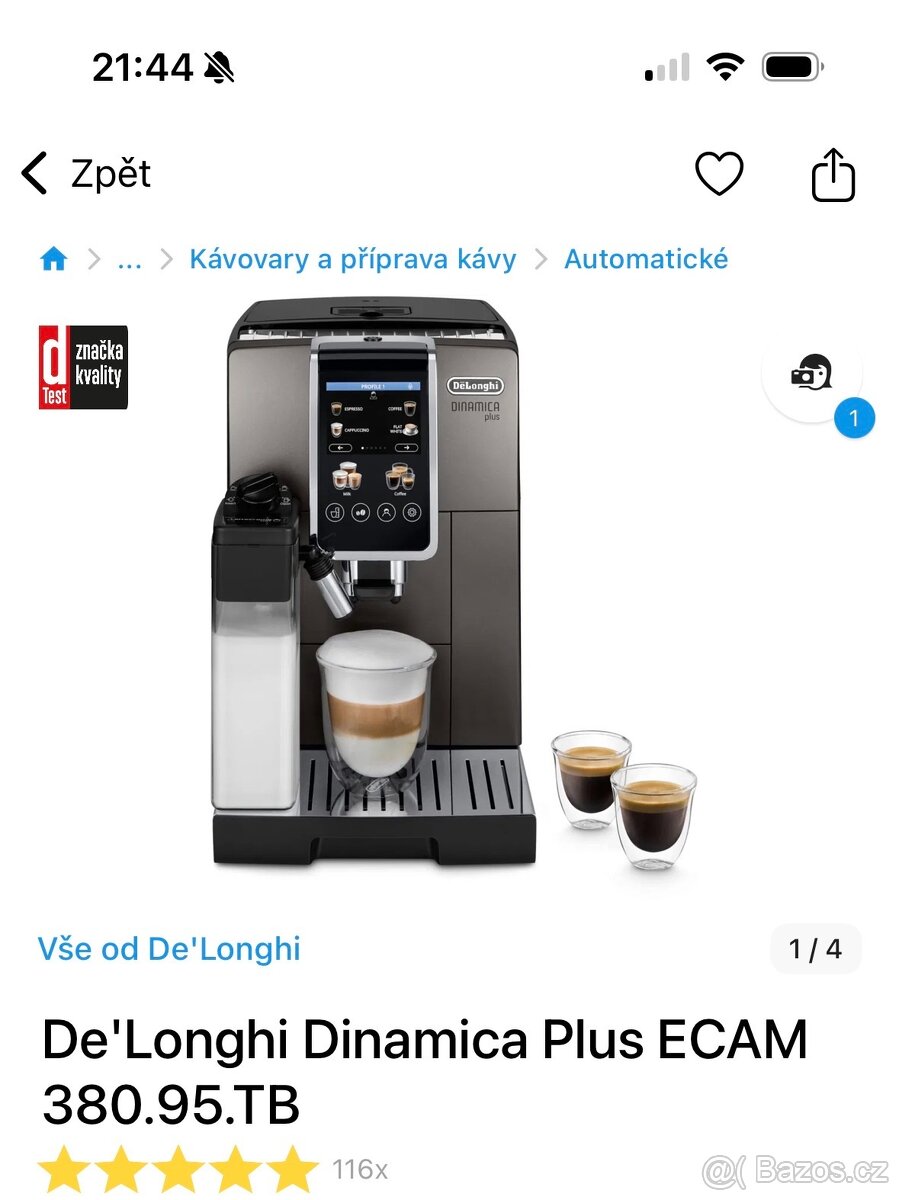Open the "Vše od De'Longhi" link
899x1200 pixels.
[x=170, y=948]
